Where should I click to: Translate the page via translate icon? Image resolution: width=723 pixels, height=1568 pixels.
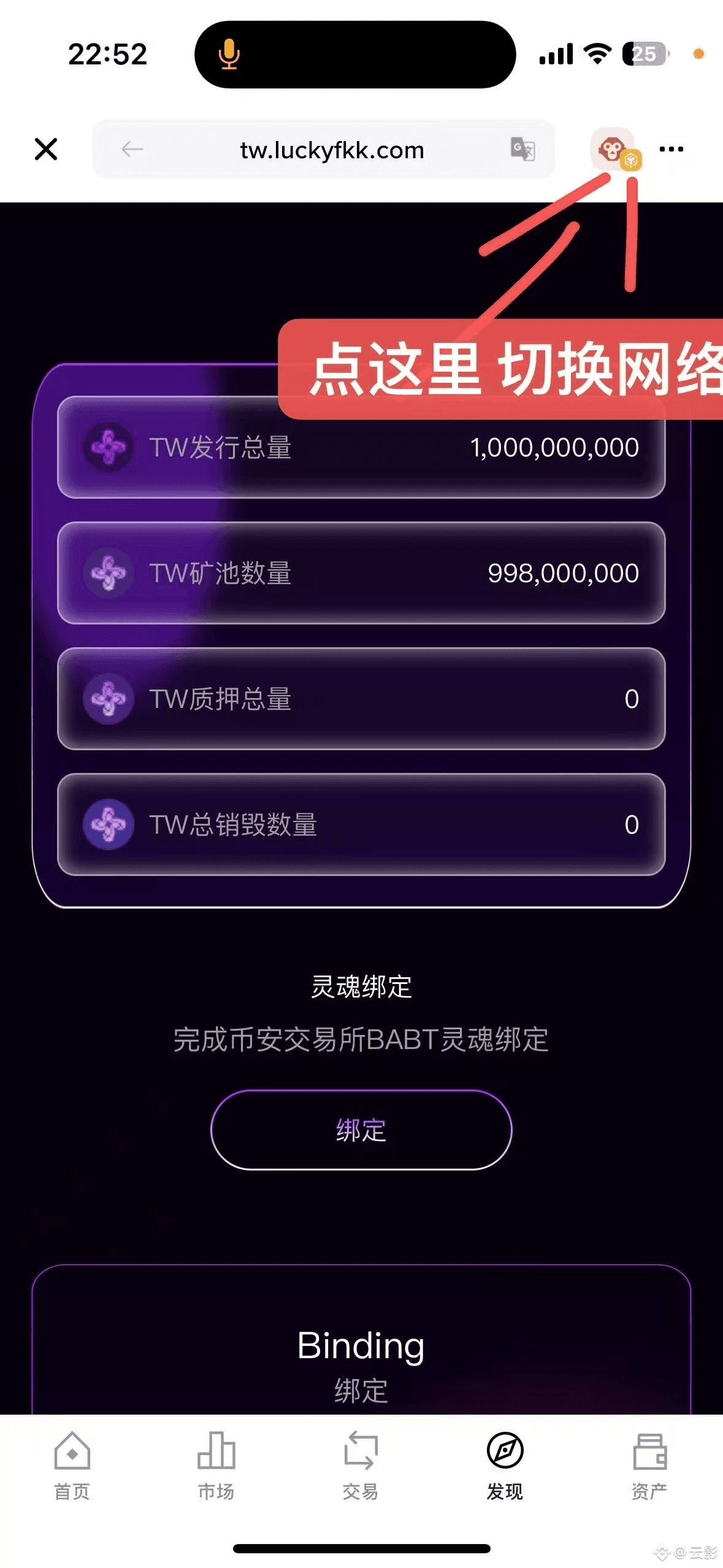[x=523, y=149]
